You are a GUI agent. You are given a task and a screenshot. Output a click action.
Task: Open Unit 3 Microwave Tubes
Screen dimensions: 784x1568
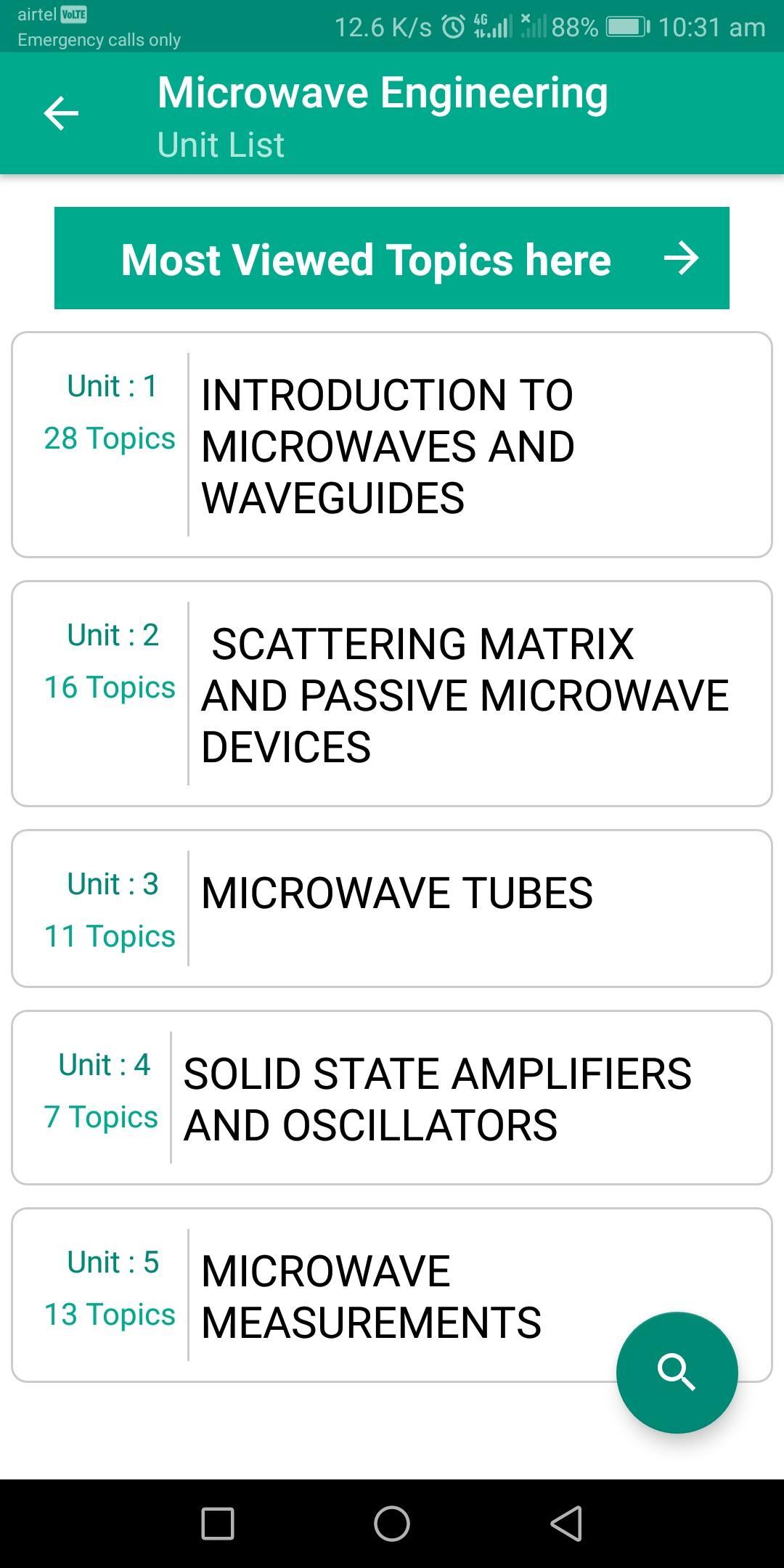point(392,907)
